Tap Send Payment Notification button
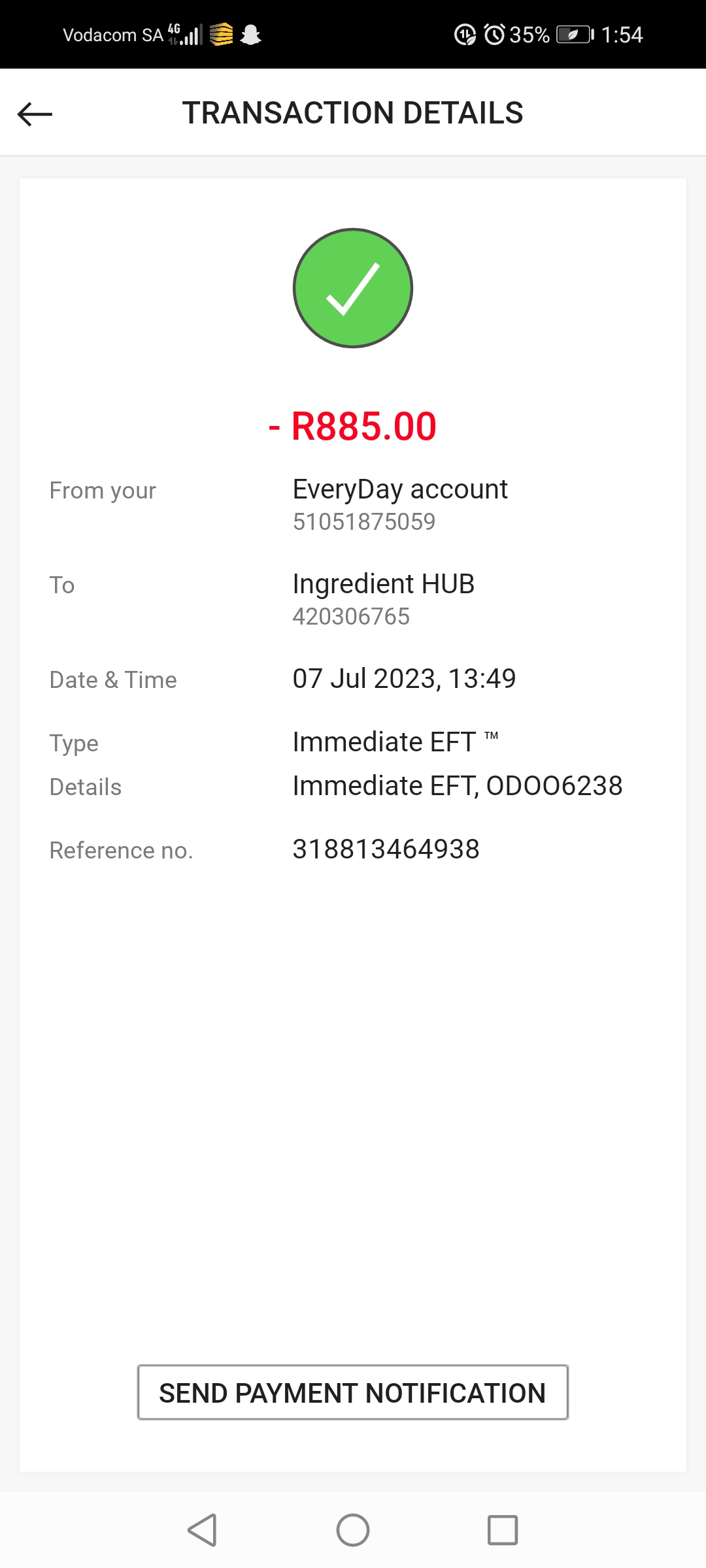706x1568 pixels. (352, 1392)
